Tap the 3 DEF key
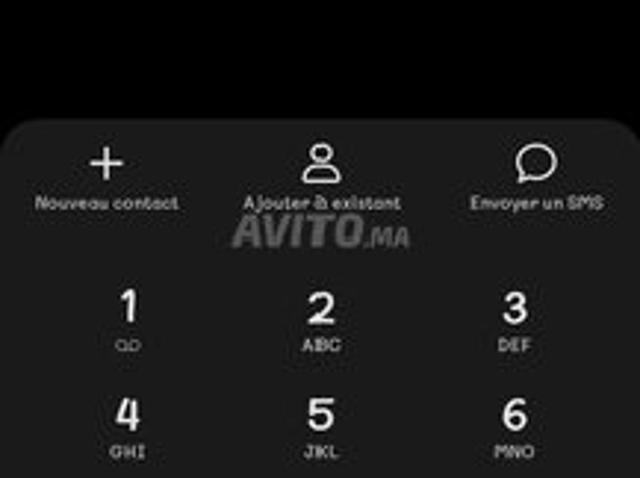The width and height of the screenshot is (640, 478). [x=514, y=320]
